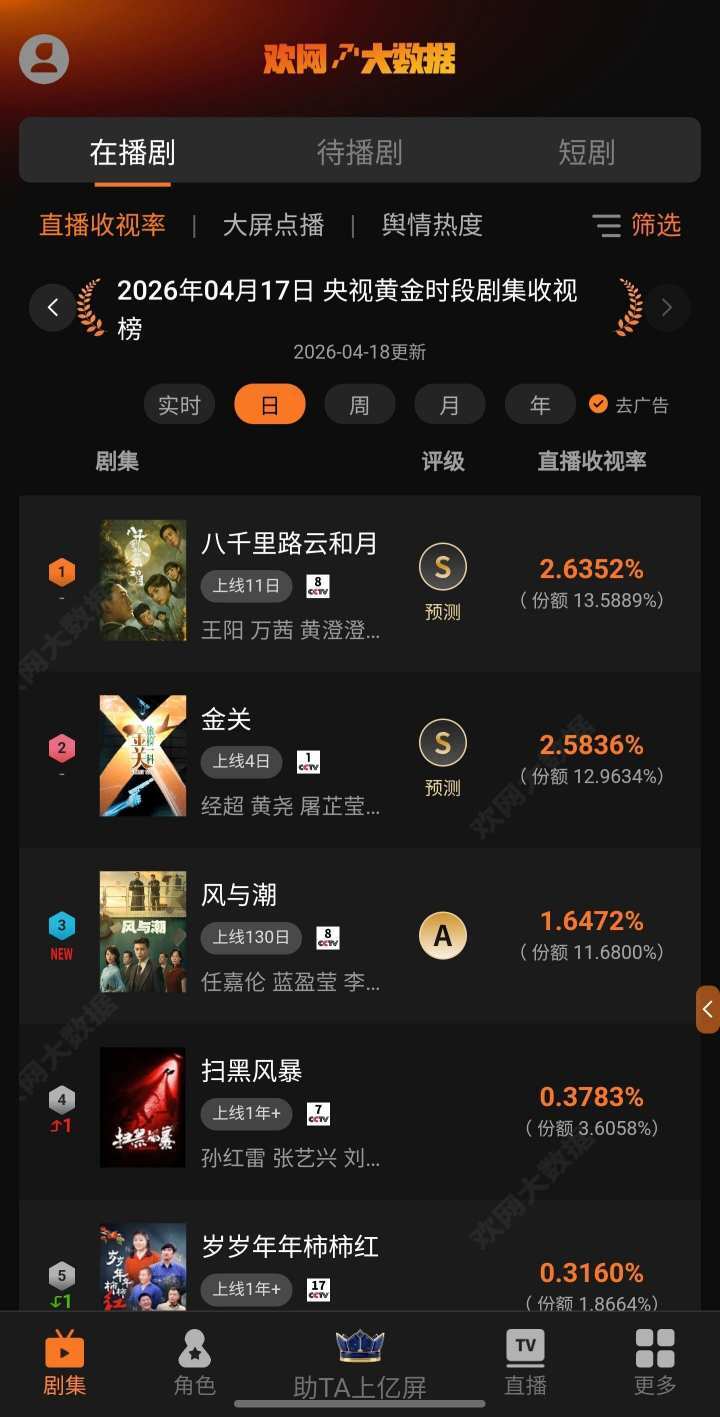Viewport: 720px width, 1417px height.
Task: Switch to the 角色 bottom tab
Action: tap(194, 1362)
